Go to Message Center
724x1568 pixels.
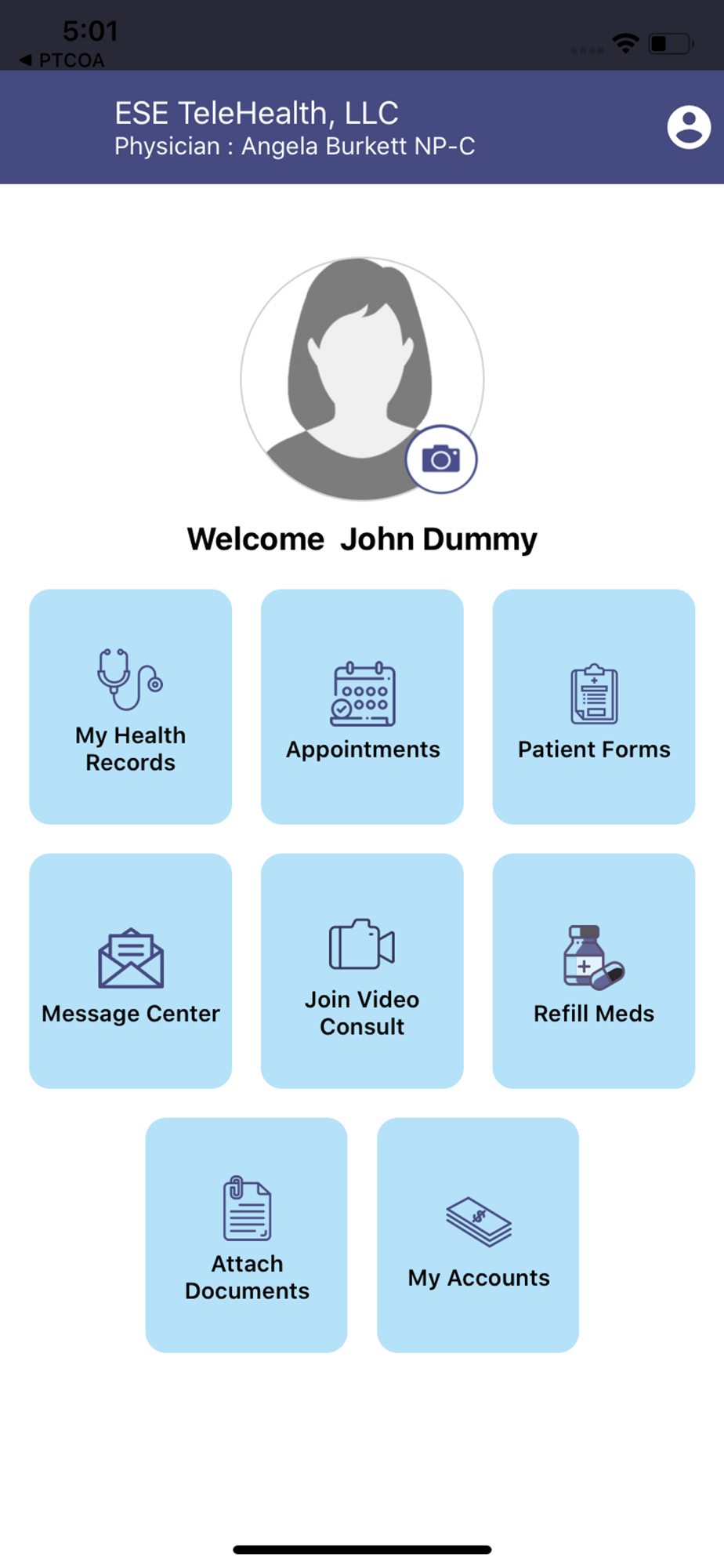131,971
